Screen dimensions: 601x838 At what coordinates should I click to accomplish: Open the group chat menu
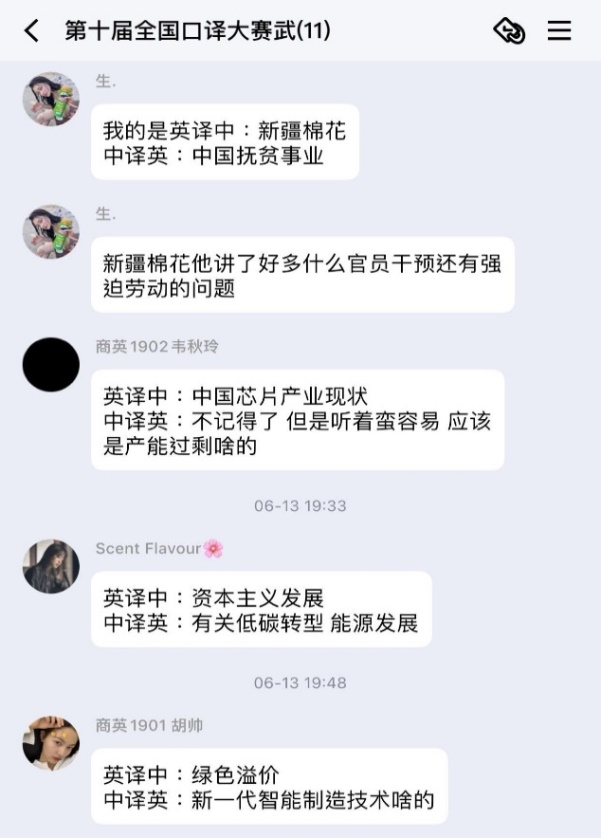click(559, 31)
